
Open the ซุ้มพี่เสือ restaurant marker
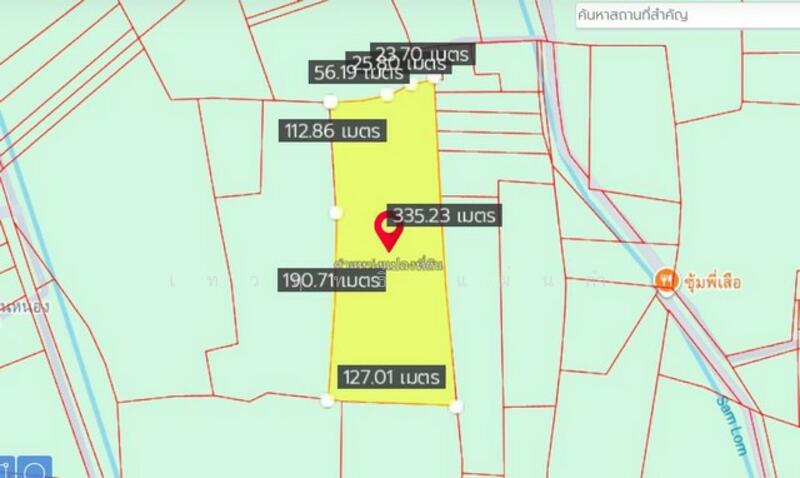point(664,282)
